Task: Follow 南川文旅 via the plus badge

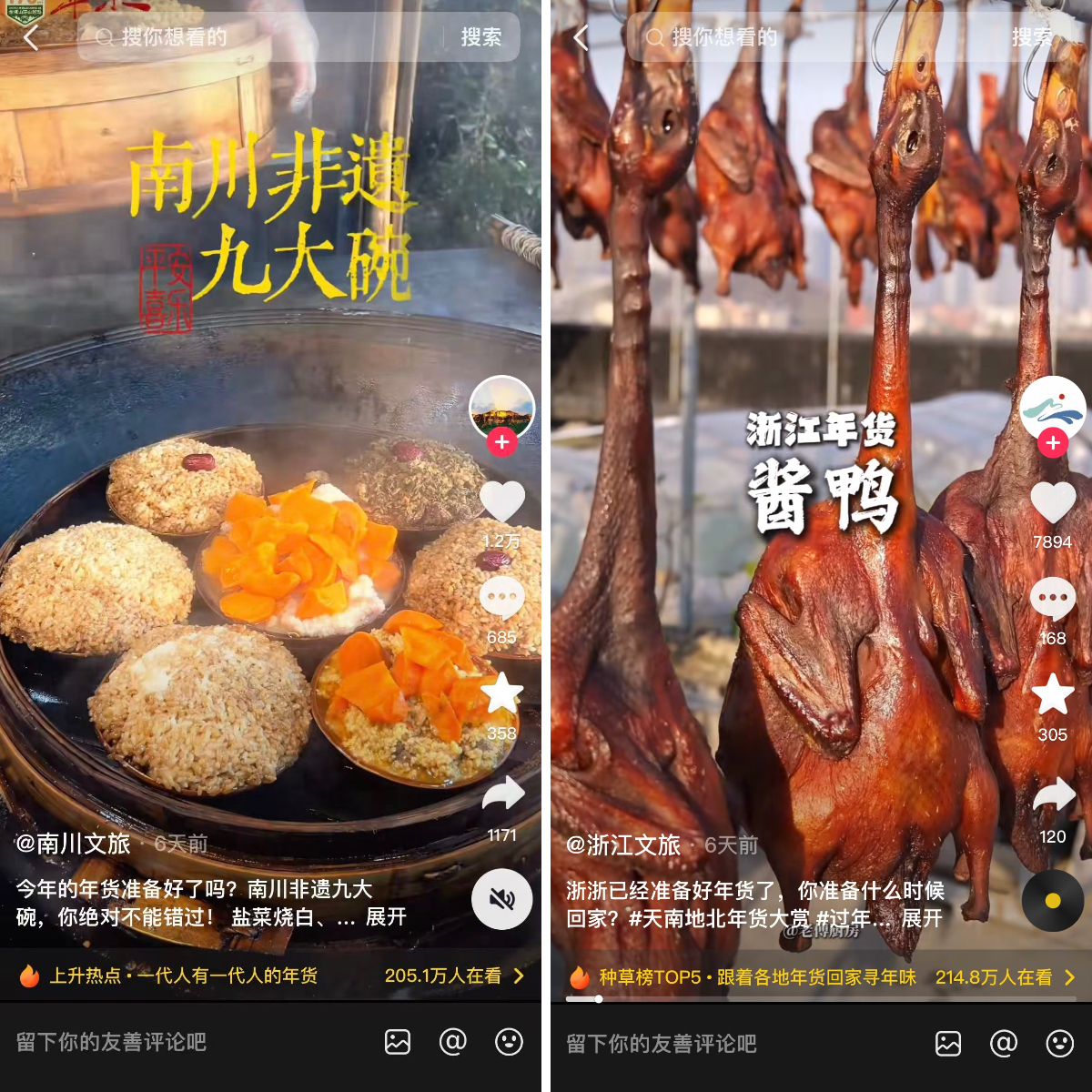Action: 502,443
